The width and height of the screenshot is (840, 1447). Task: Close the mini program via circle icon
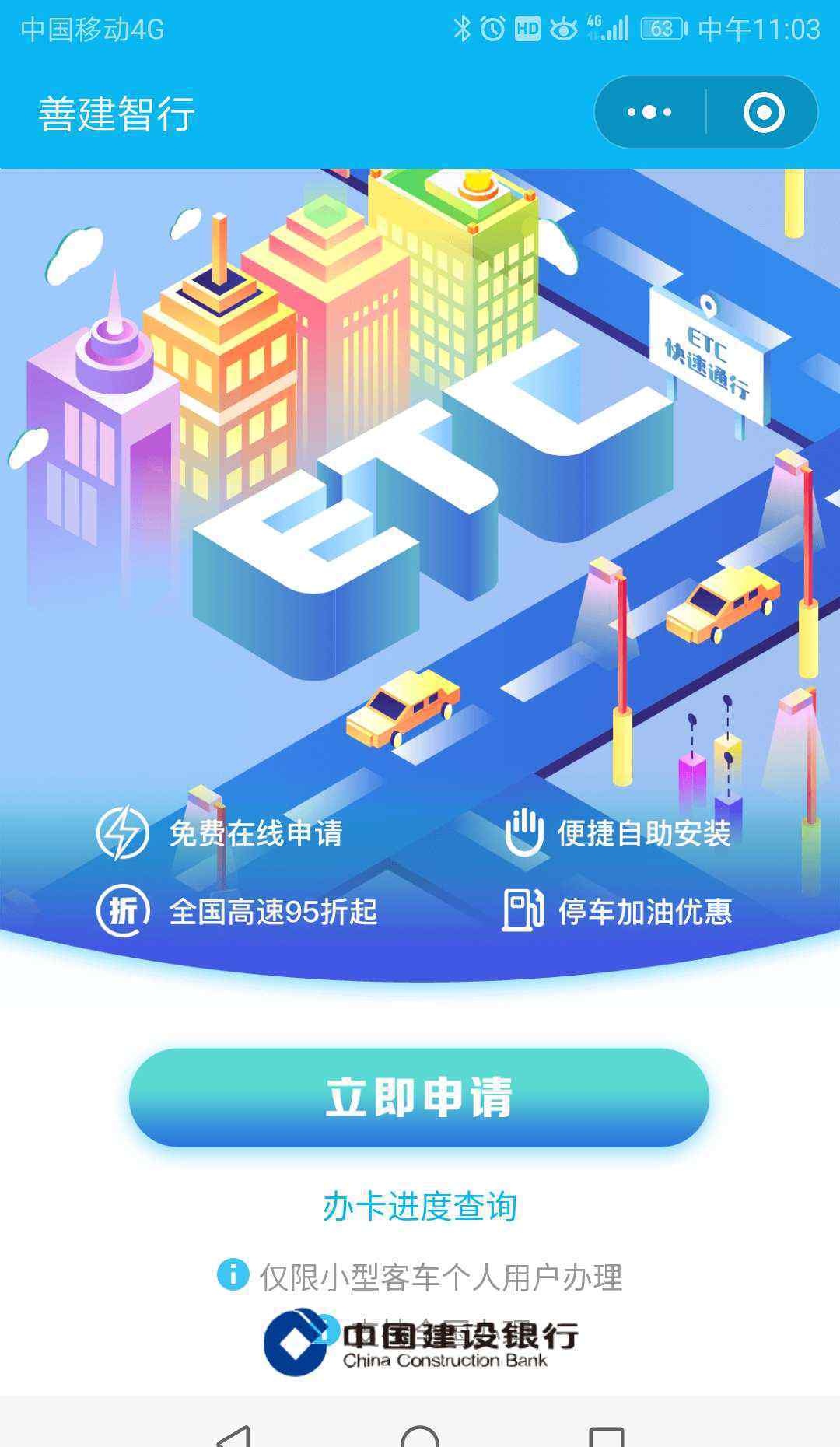(763, 112)
